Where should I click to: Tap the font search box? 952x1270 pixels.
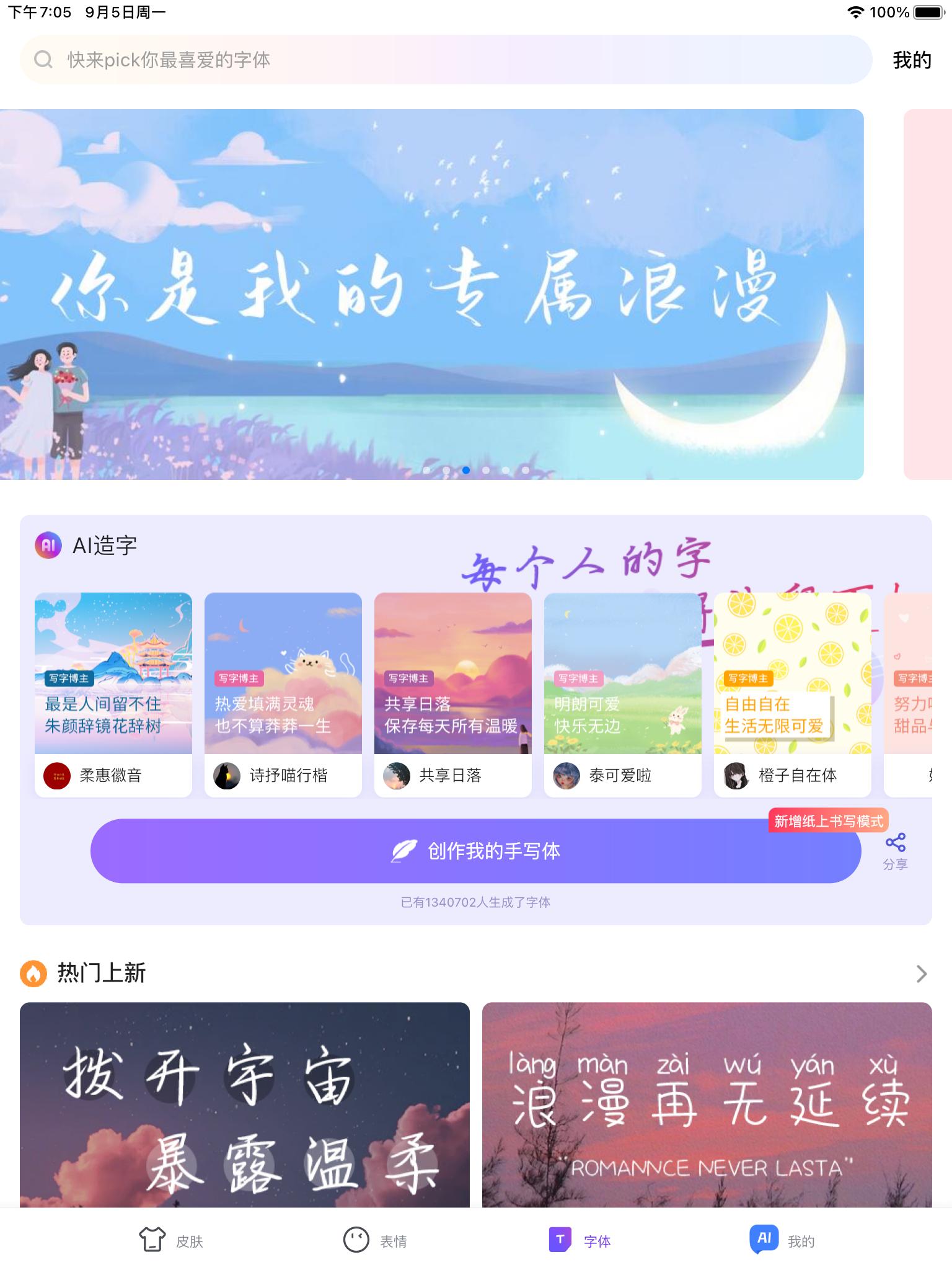445,60
